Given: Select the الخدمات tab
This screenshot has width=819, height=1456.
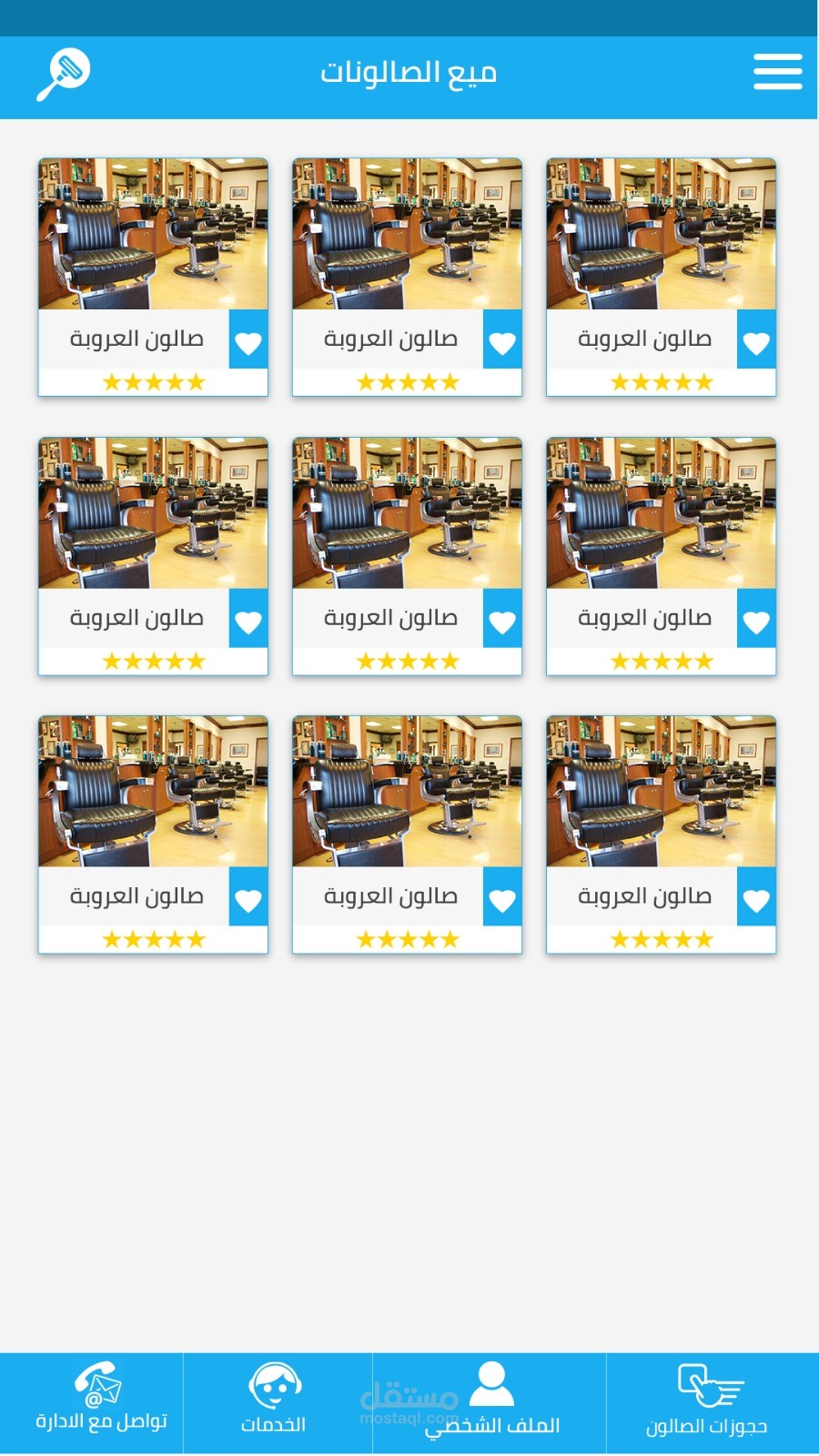Looking at the screenshot, I should click(x=274, y=1402).
